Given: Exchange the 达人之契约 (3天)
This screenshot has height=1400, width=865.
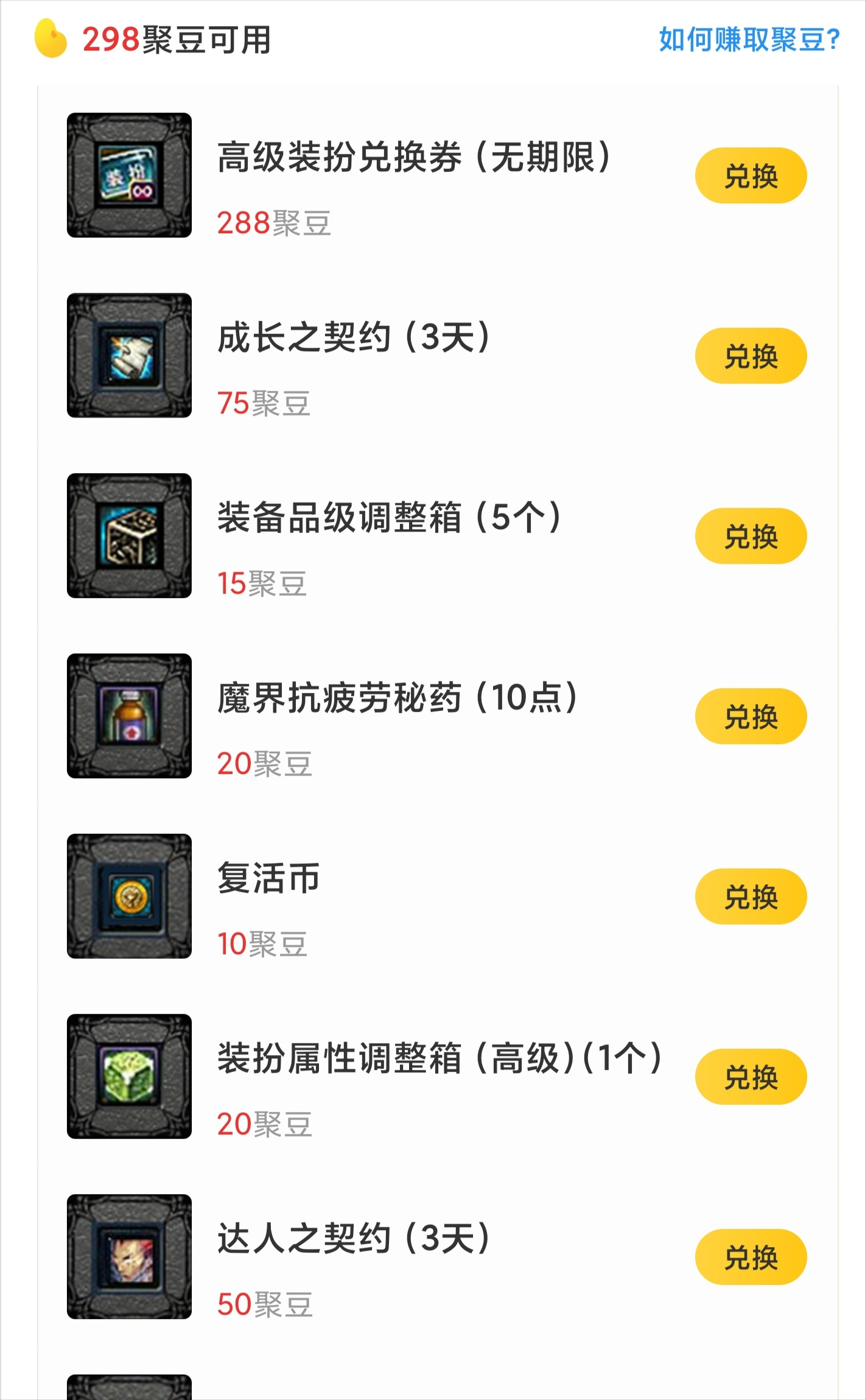Looking at the screenshot, I should point(751,1256).
